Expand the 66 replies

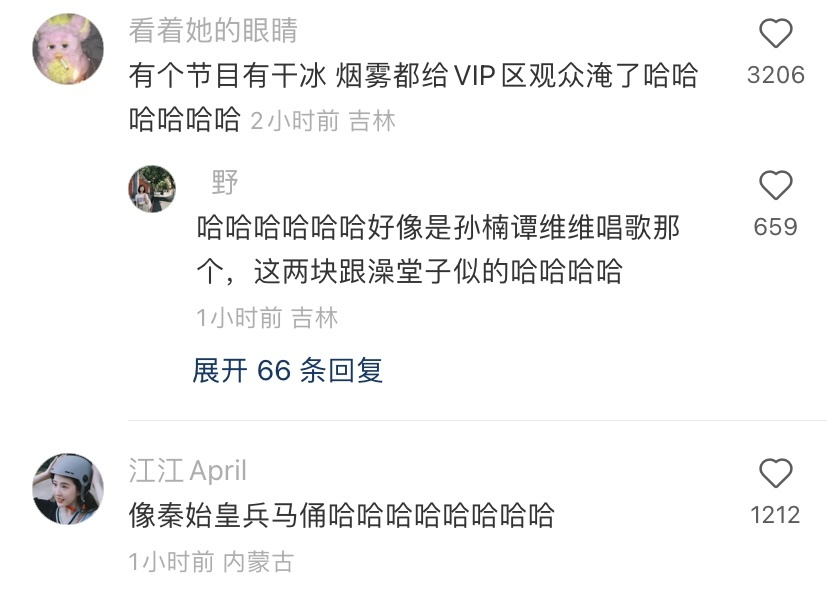coord(287,370)
